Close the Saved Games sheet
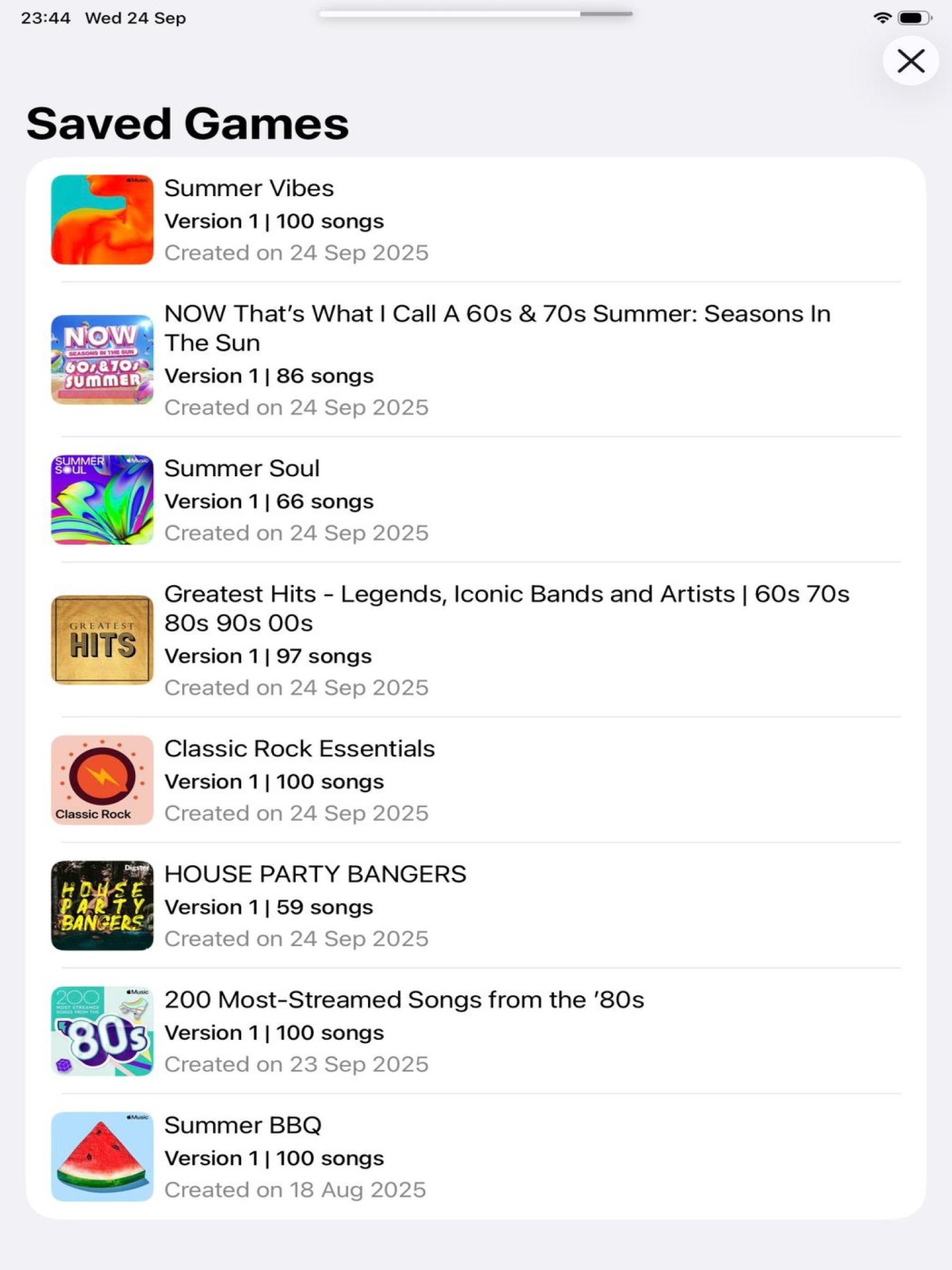952x1270 pixels. coord(910,61)
